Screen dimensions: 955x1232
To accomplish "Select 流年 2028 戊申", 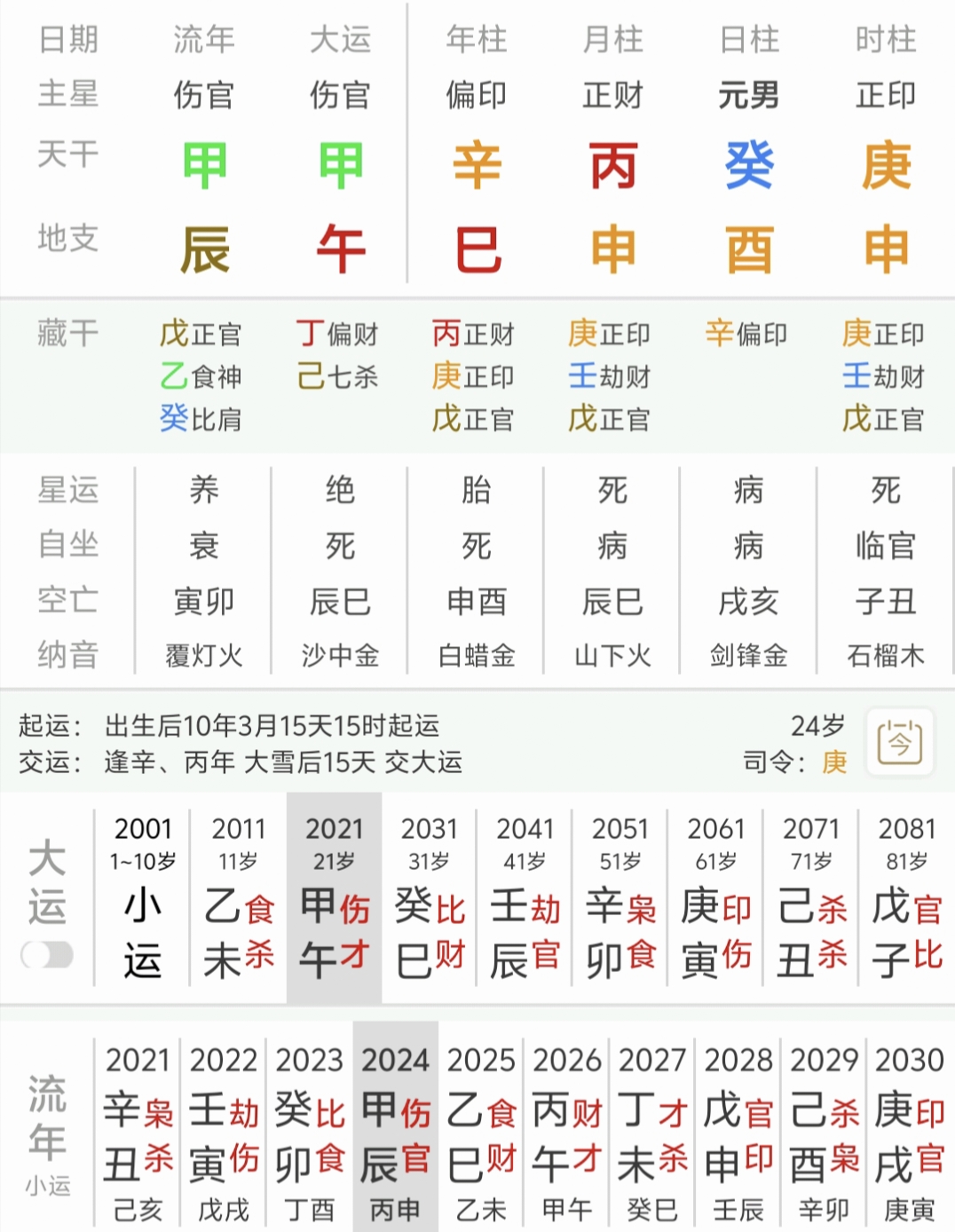I will [738, 1127].
